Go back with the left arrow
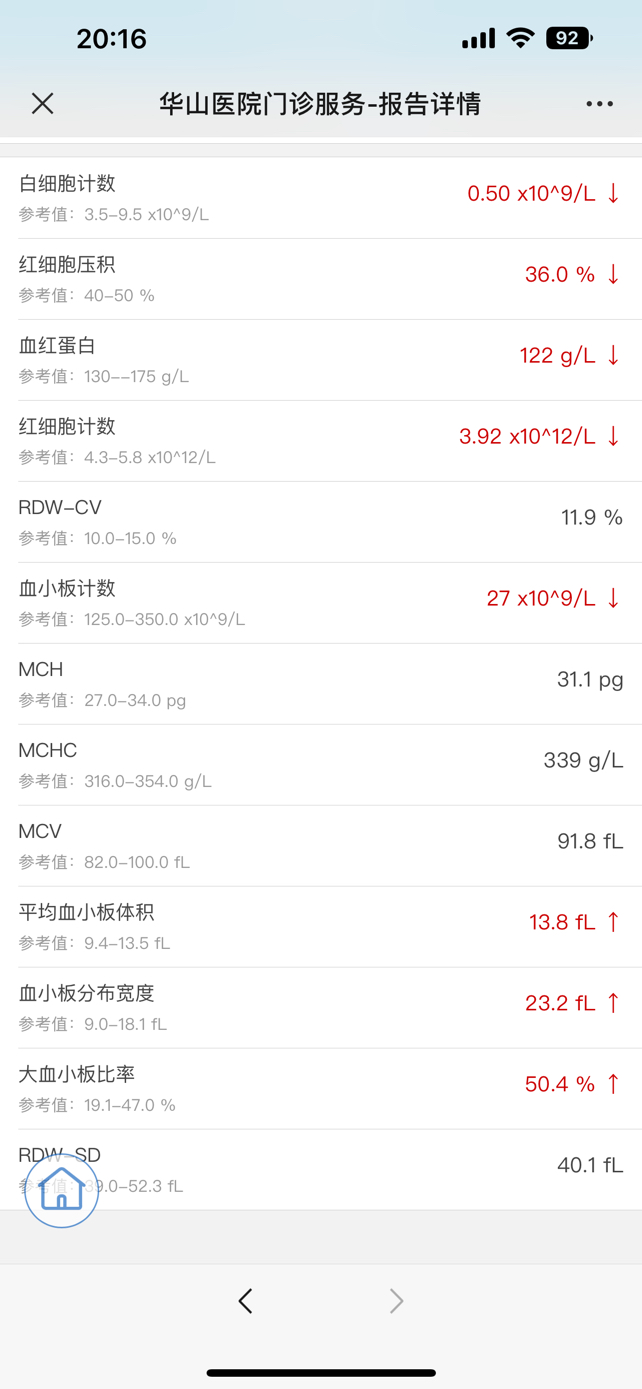The height and width of the screenshot is (1389, 642). pyautogui.click(x=245, y=1300)
